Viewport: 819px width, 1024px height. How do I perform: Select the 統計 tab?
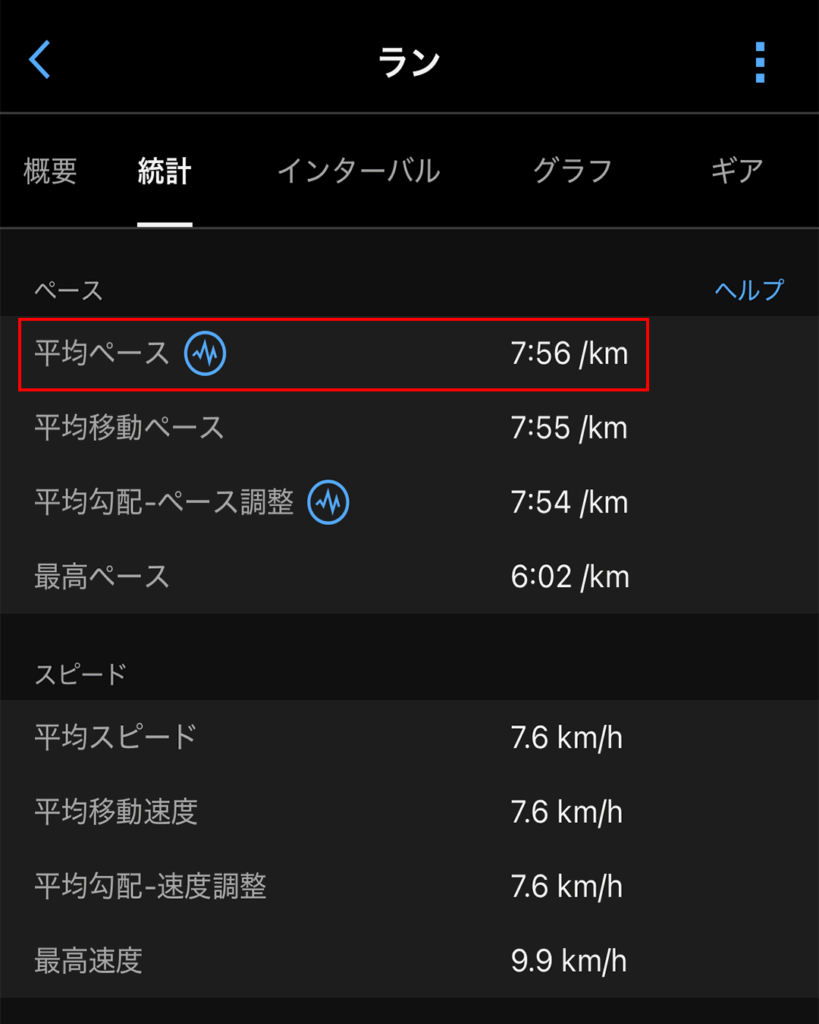point(164,171)
